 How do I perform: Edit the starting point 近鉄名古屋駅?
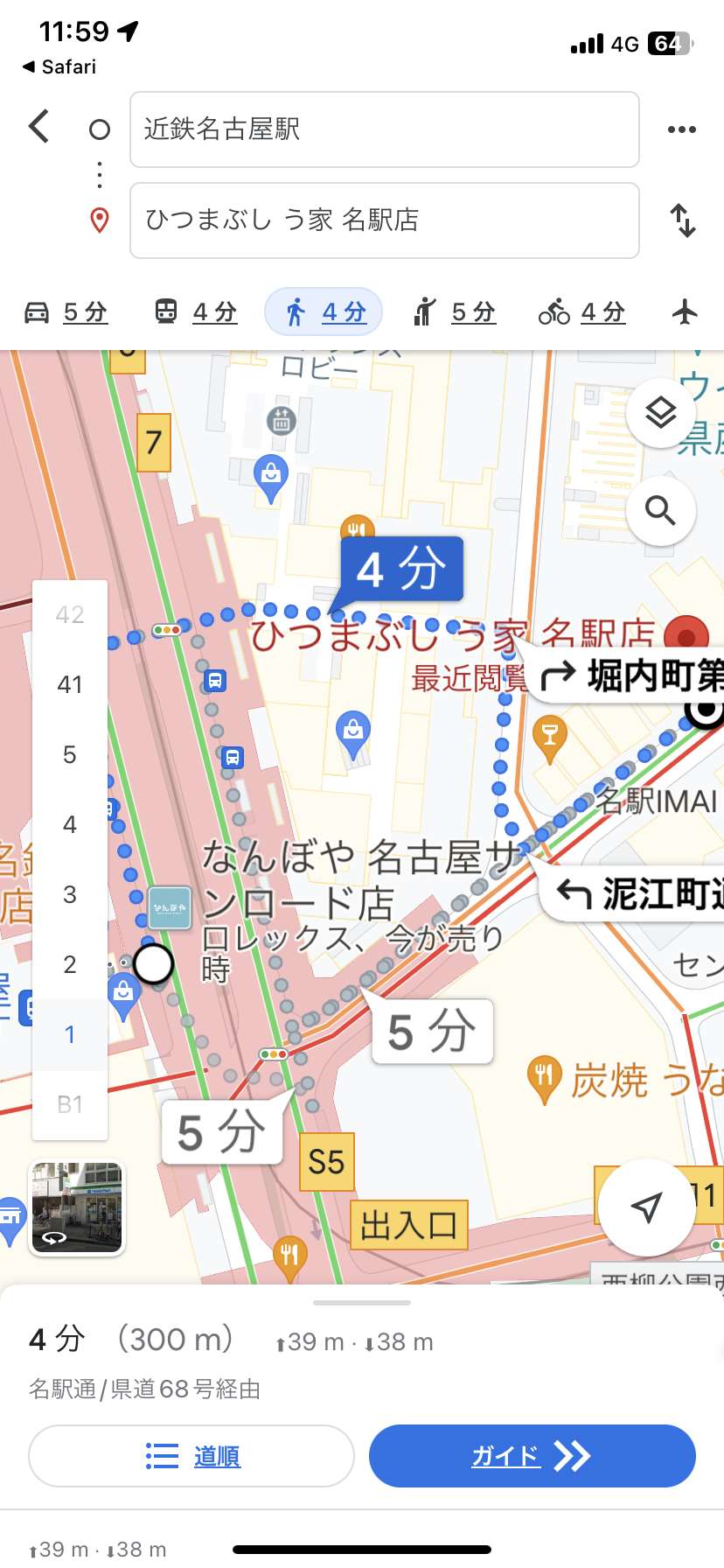pos(385,129)
